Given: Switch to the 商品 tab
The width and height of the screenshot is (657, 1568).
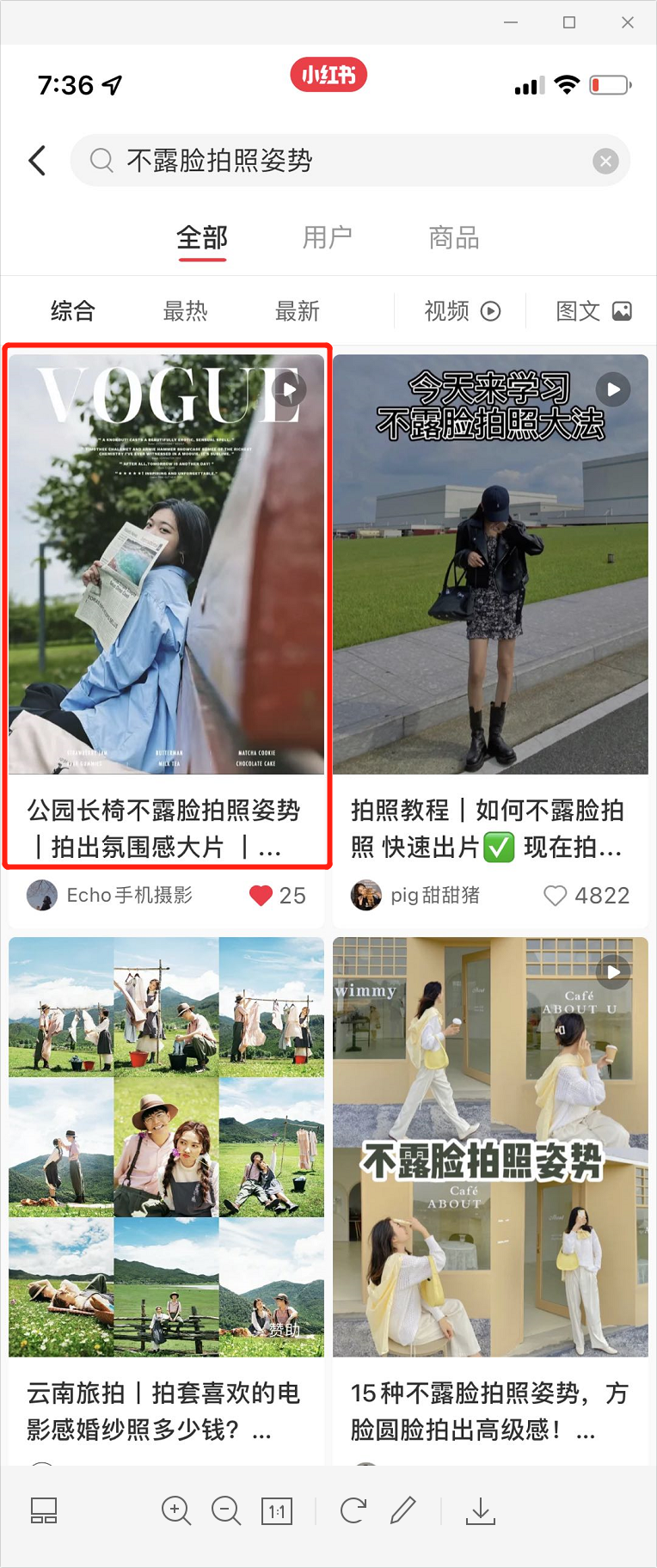Looking at the screenshot, I should [454, 237].
